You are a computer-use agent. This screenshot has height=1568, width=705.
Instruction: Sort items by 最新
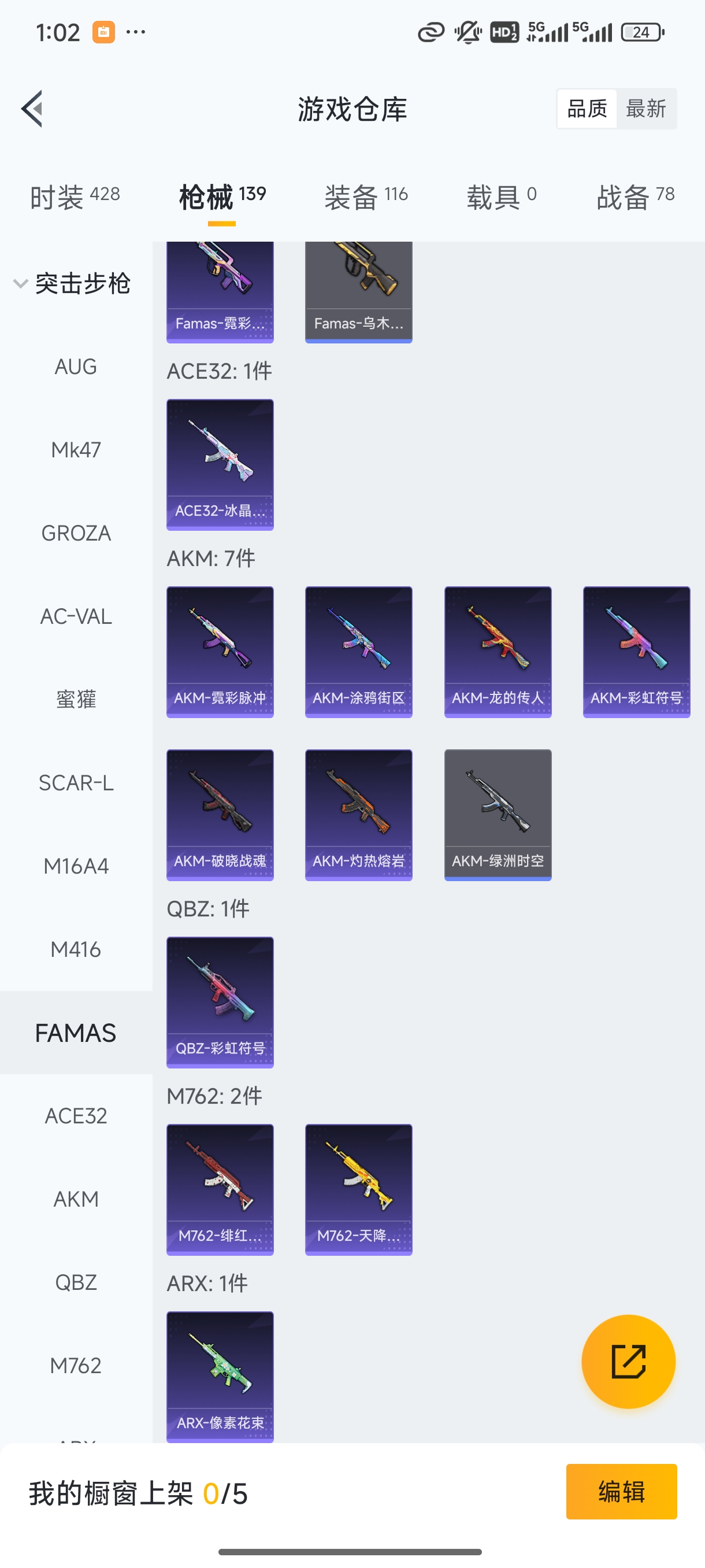[645, 109]
